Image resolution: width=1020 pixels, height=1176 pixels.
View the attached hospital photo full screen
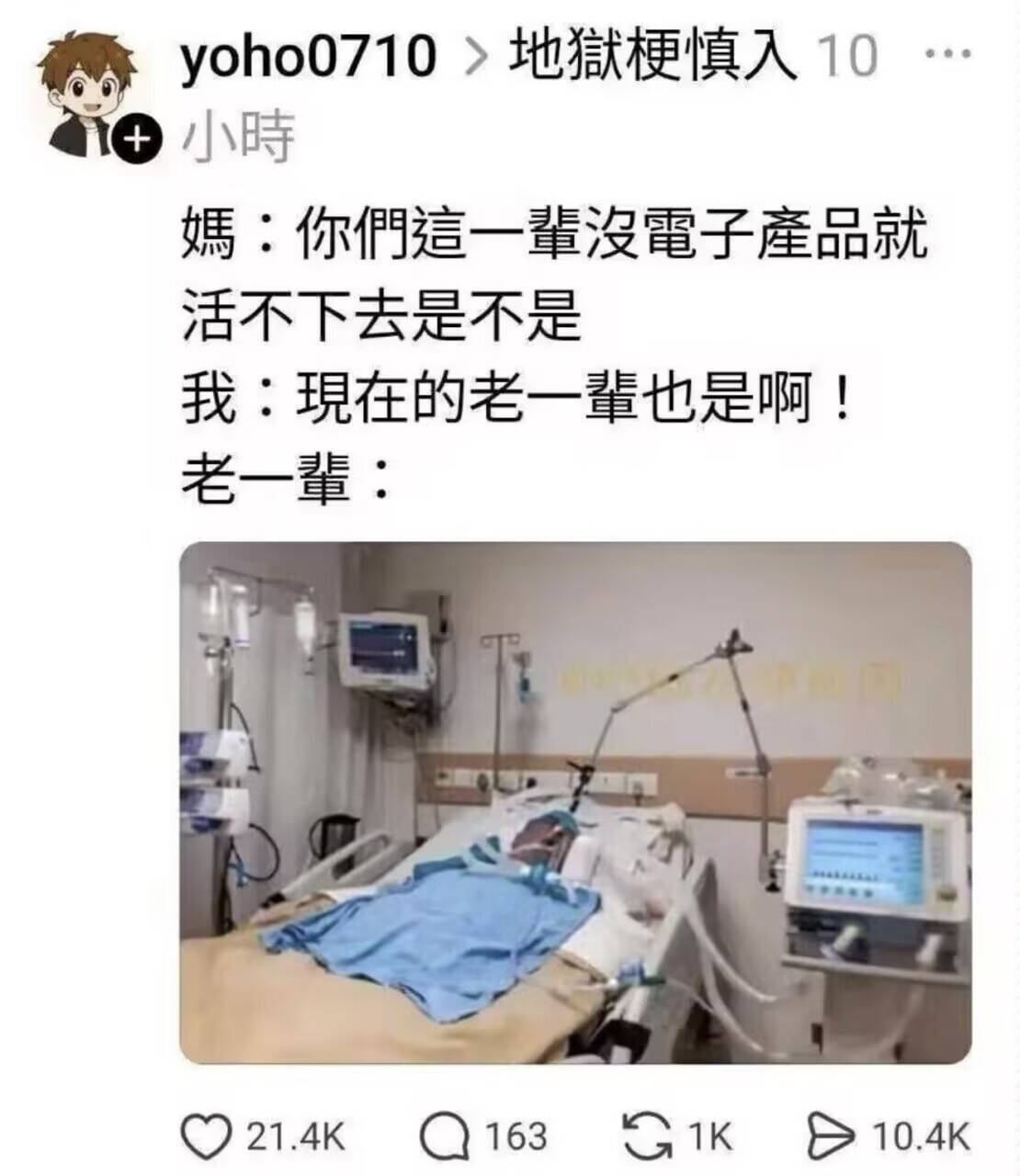pyautogui.click(x=575, y=802)
